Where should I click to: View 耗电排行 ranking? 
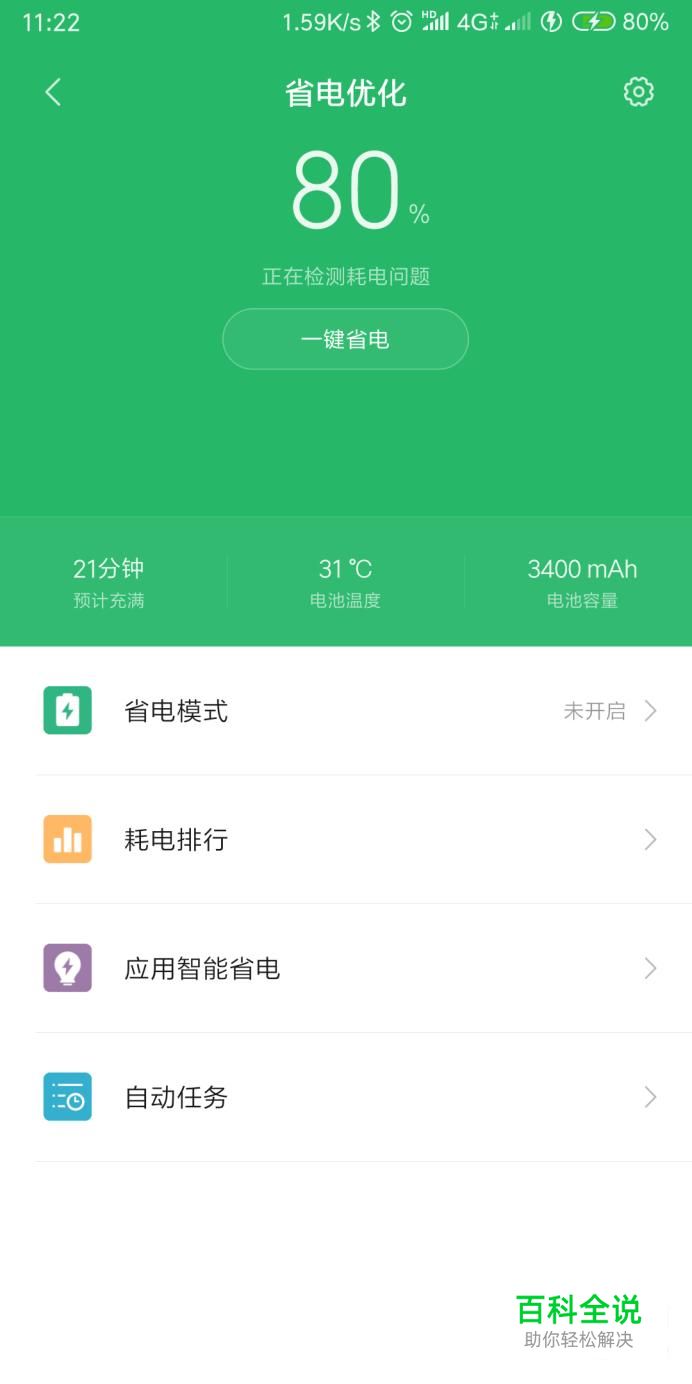(346, 840)
